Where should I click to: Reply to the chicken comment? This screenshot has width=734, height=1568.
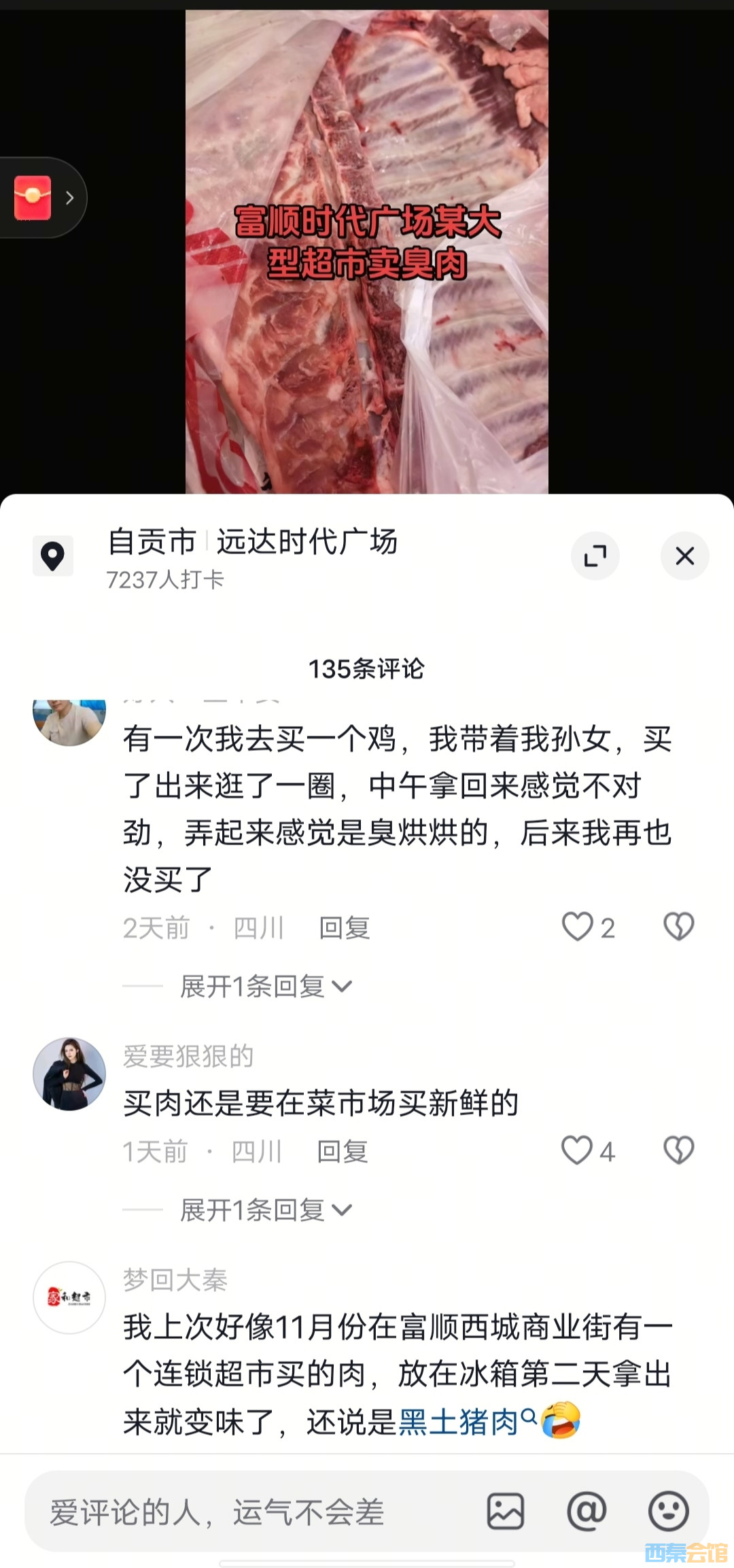(x=345, y=928)
